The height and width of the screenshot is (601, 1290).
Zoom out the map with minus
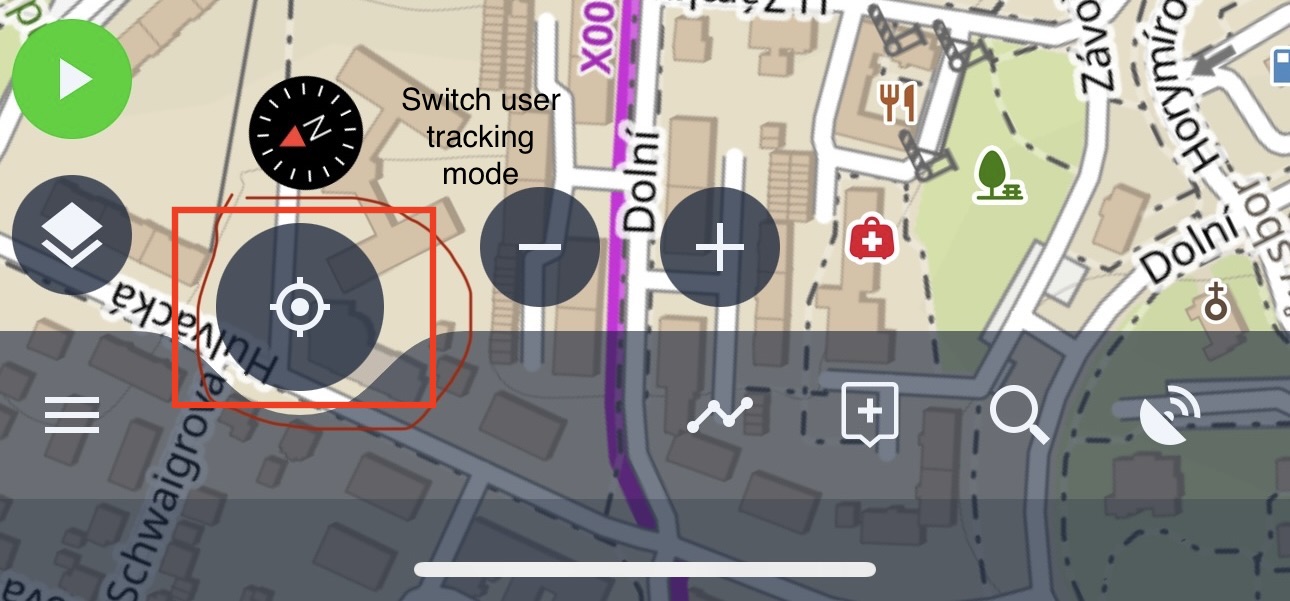tap(540, 246)
